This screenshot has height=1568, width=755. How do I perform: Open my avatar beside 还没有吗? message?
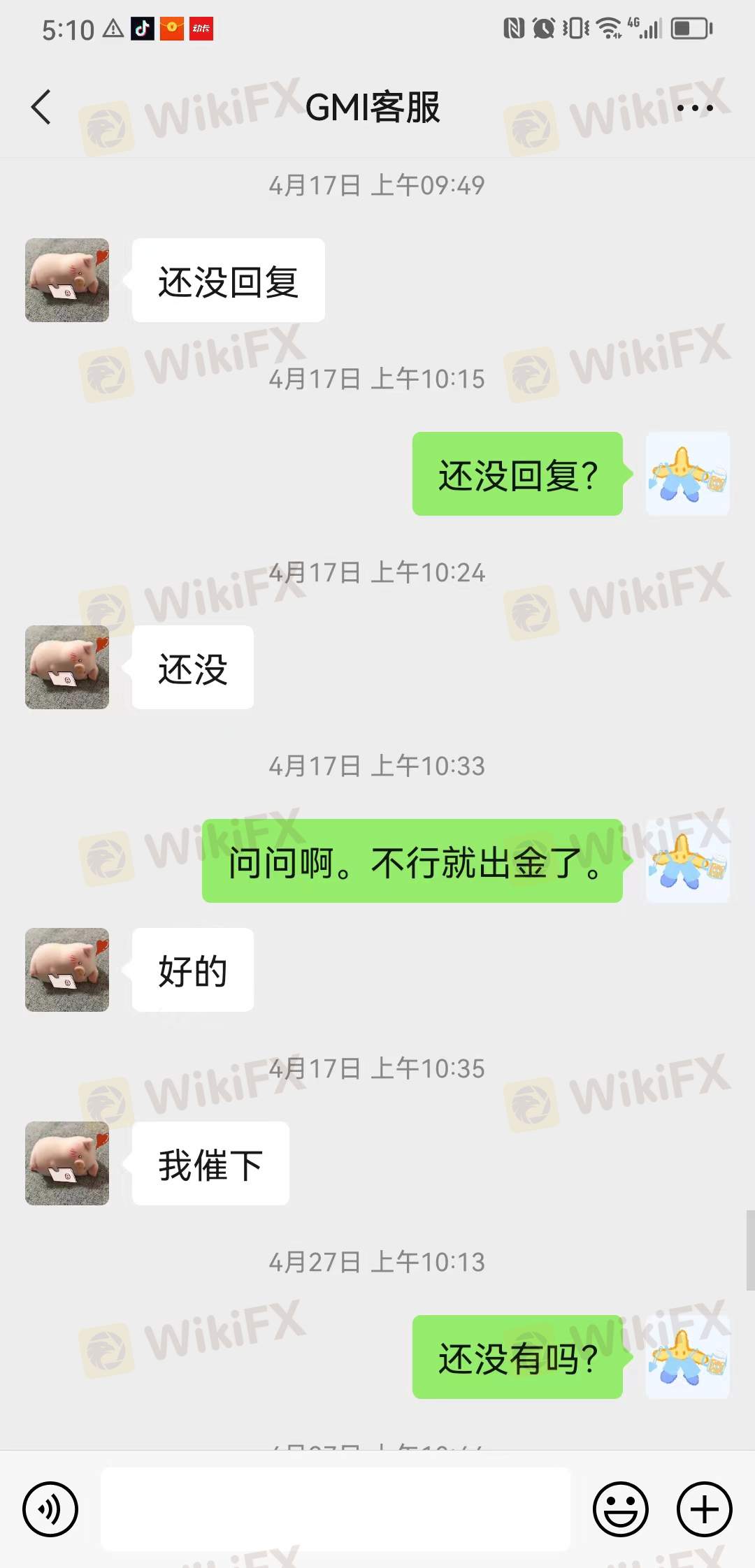pyautogui.click(x=688, y=1357)
